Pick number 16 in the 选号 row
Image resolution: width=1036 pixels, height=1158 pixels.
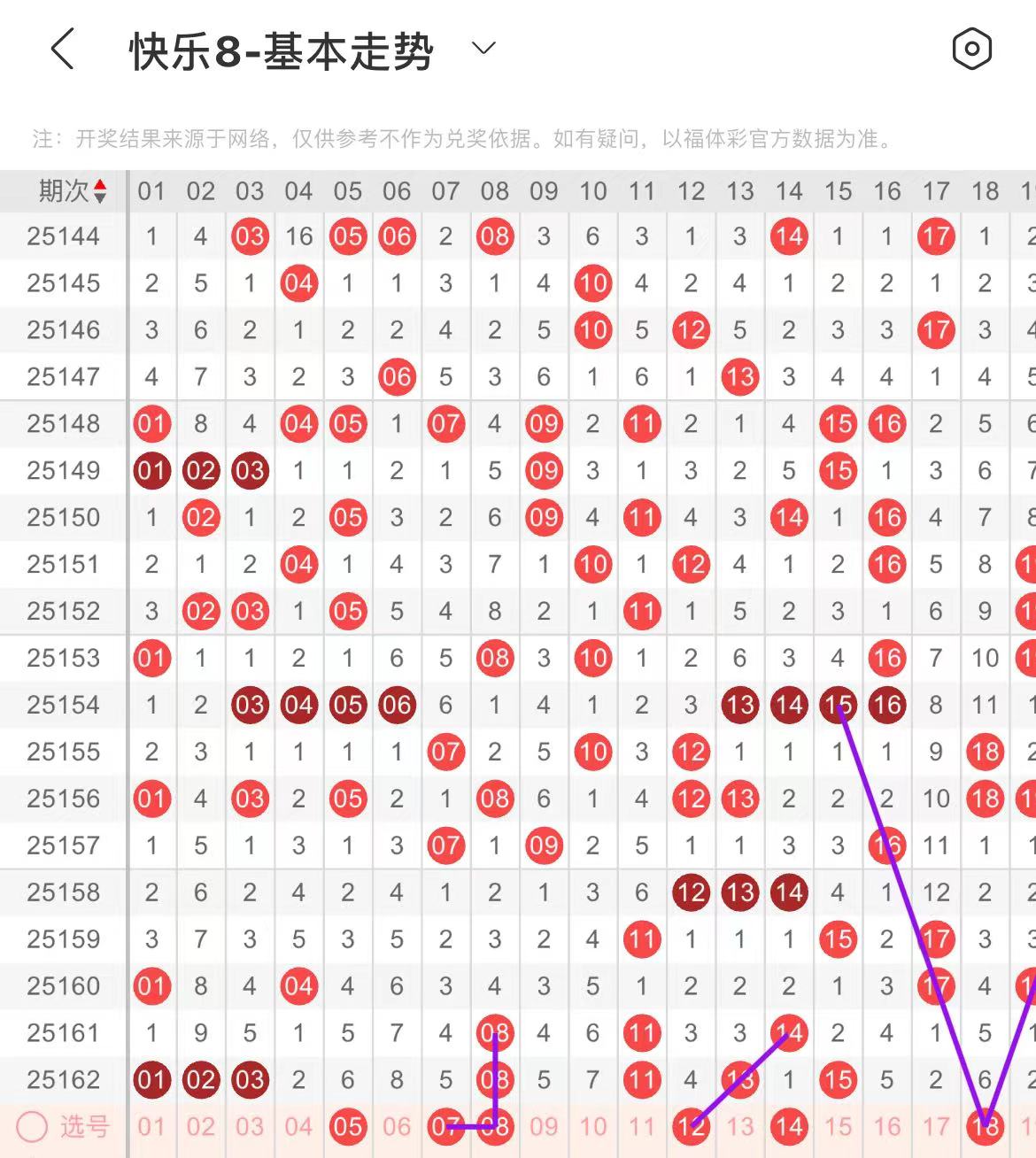(887, 1127)
